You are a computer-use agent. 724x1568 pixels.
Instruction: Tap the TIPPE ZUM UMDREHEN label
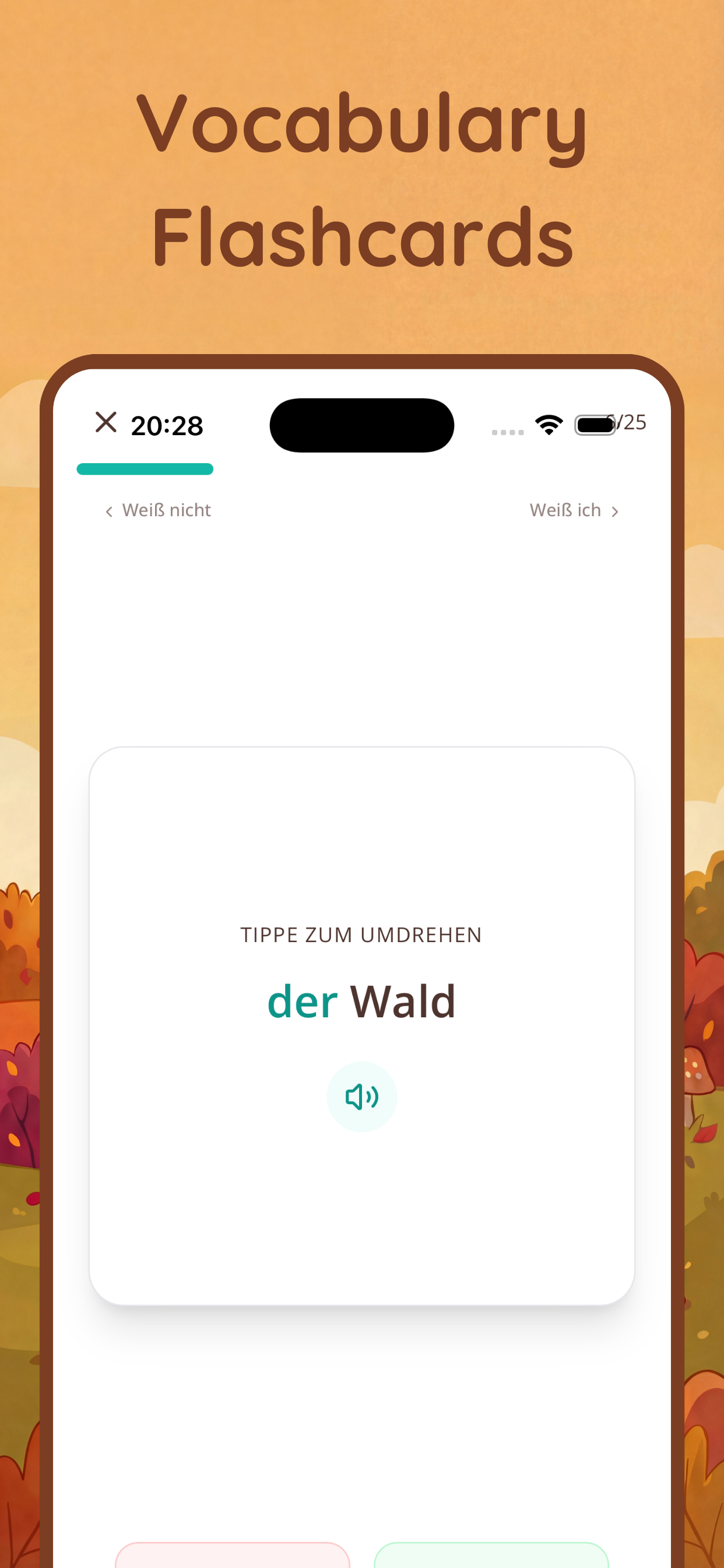click(360, 936)
